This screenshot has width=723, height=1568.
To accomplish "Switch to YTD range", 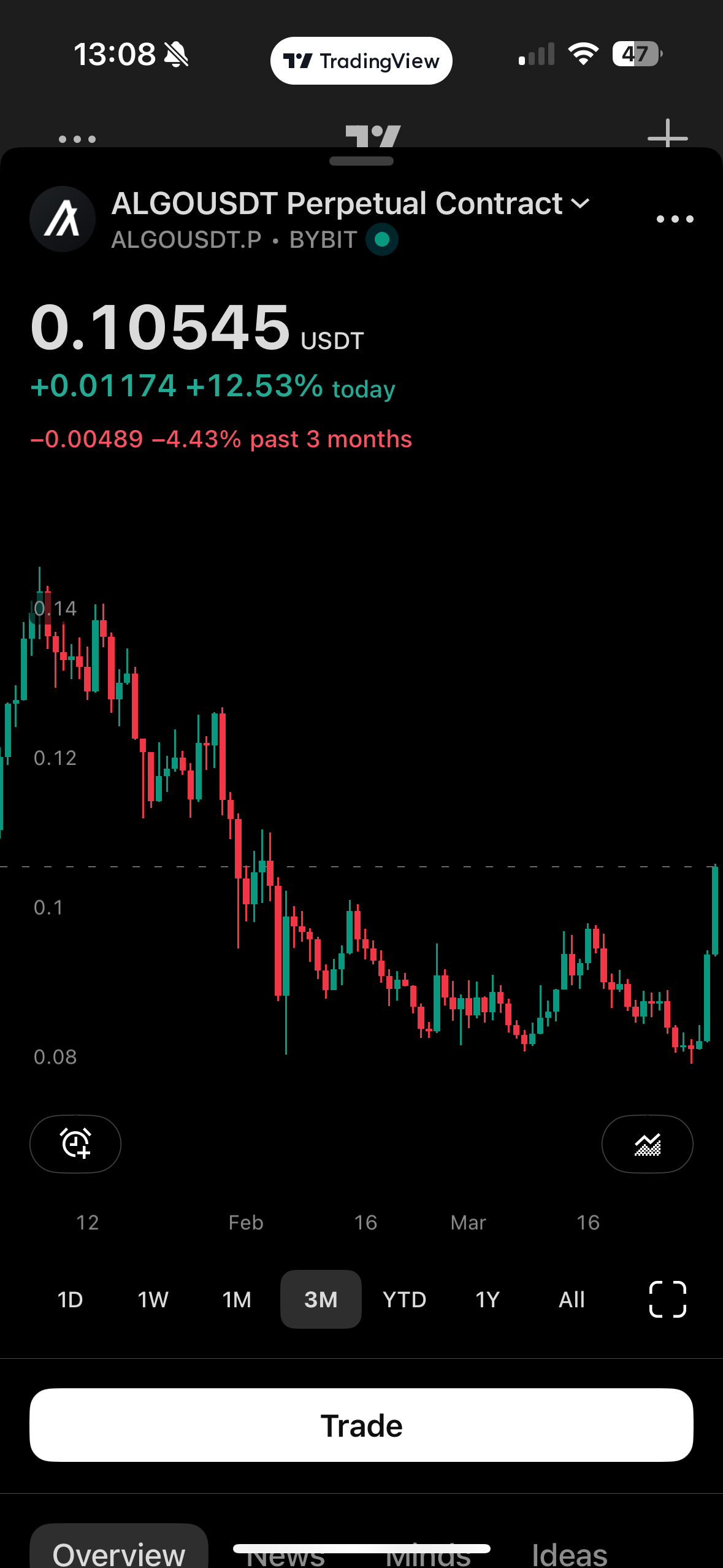I will click(x=404, y=1299).
